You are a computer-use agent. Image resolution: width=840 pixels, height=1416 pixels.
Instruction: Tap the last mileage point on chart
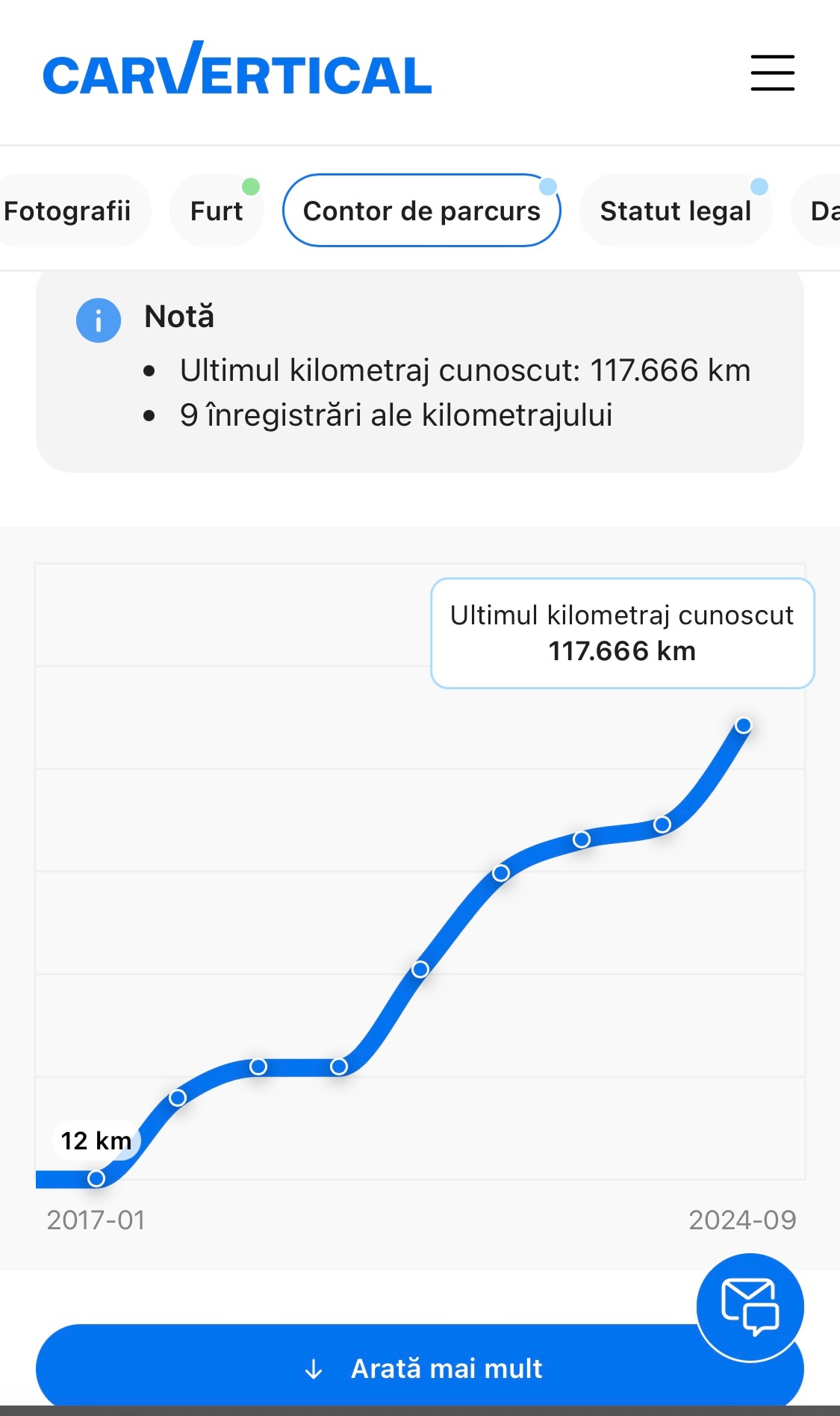point(743,725)
